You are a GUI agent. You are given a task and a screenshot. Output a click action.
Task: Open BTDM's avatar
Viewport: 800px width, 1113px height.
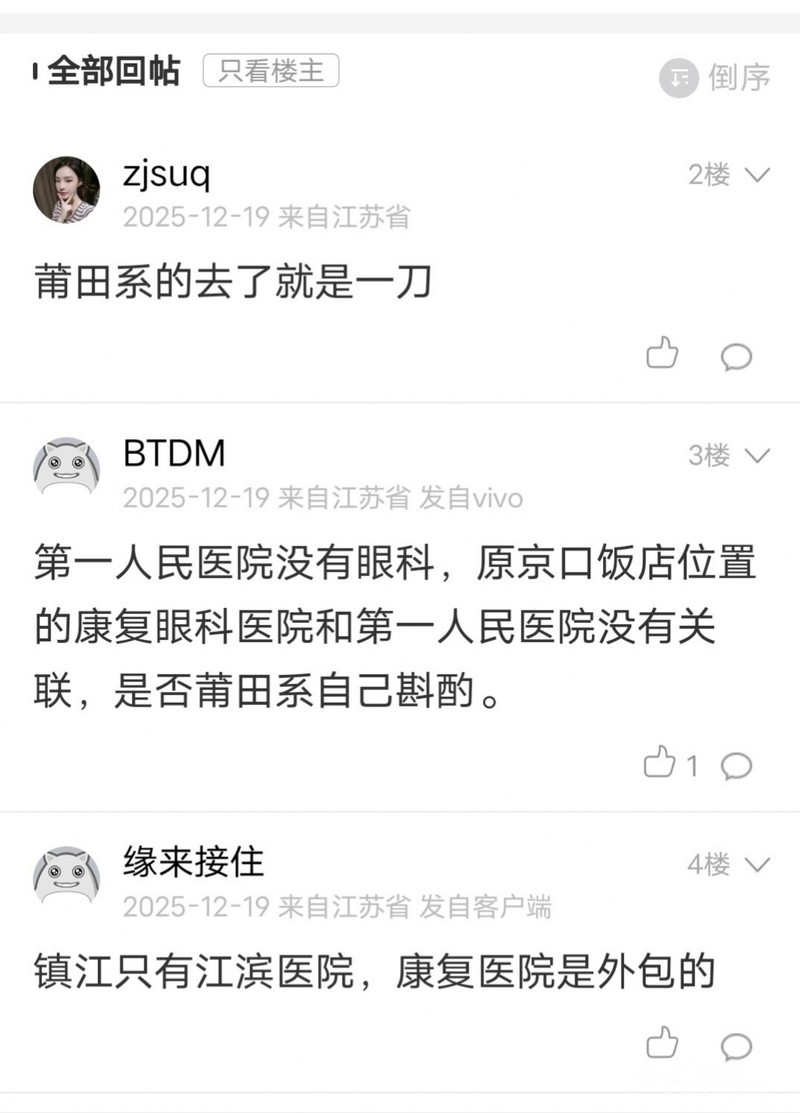pos(66,466)
